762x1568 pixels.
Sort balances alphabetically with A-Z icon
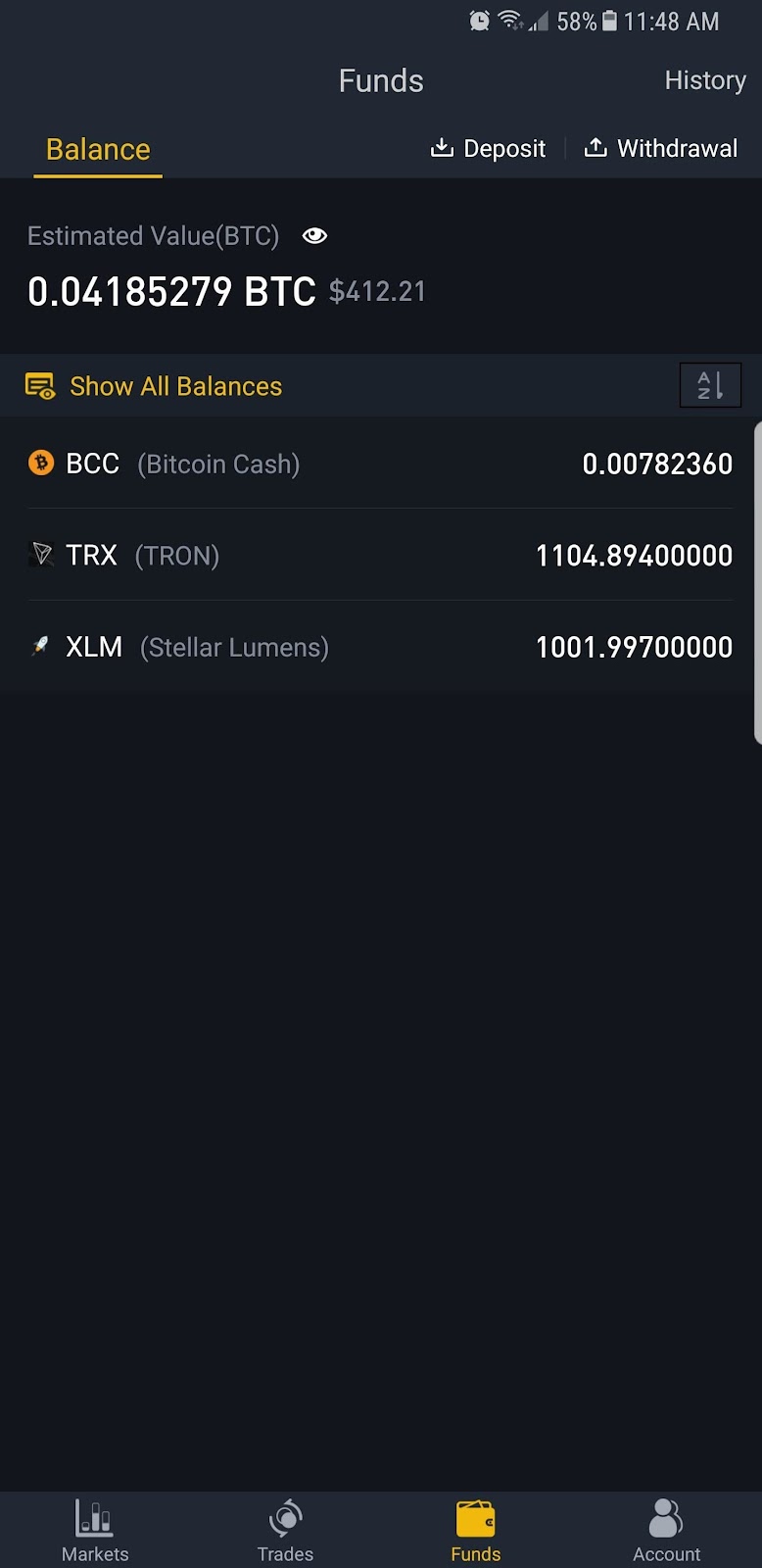pos(710,385)
